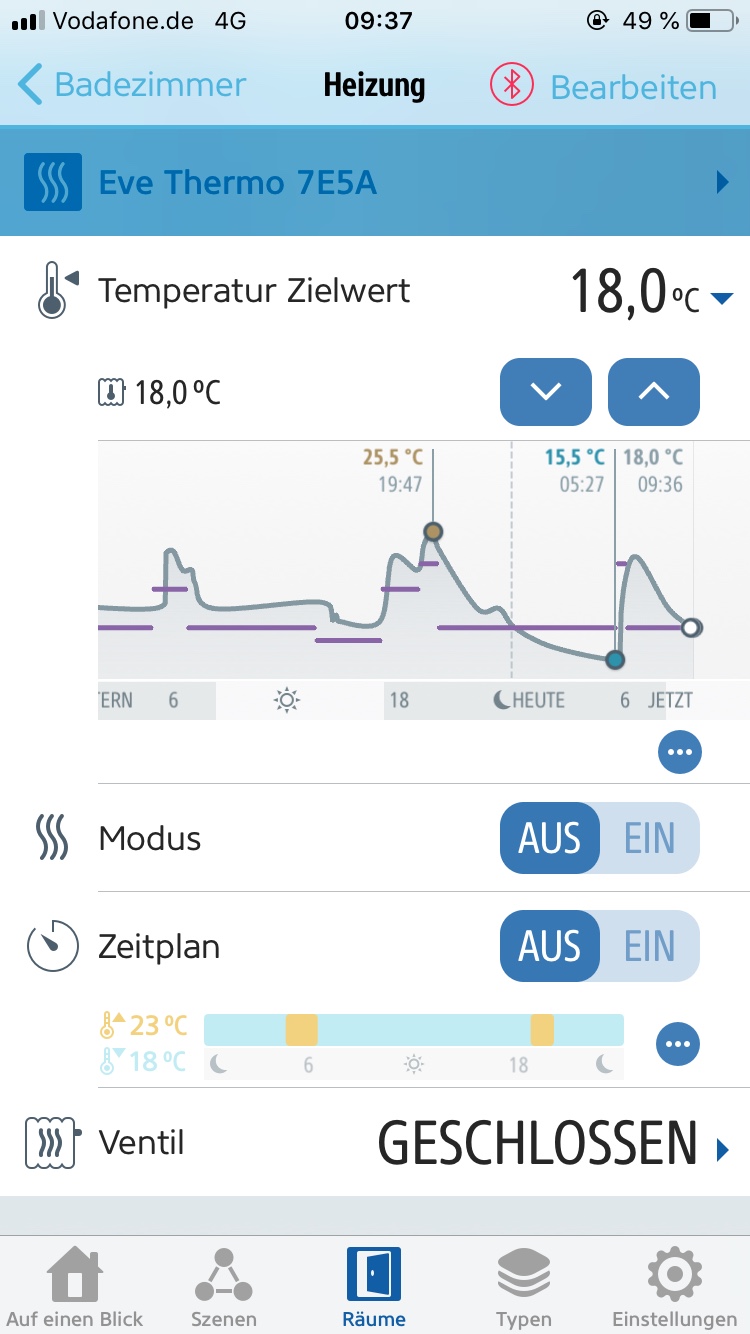
Task: Switch to Auf einen Blick tab
Action: 75,1288
